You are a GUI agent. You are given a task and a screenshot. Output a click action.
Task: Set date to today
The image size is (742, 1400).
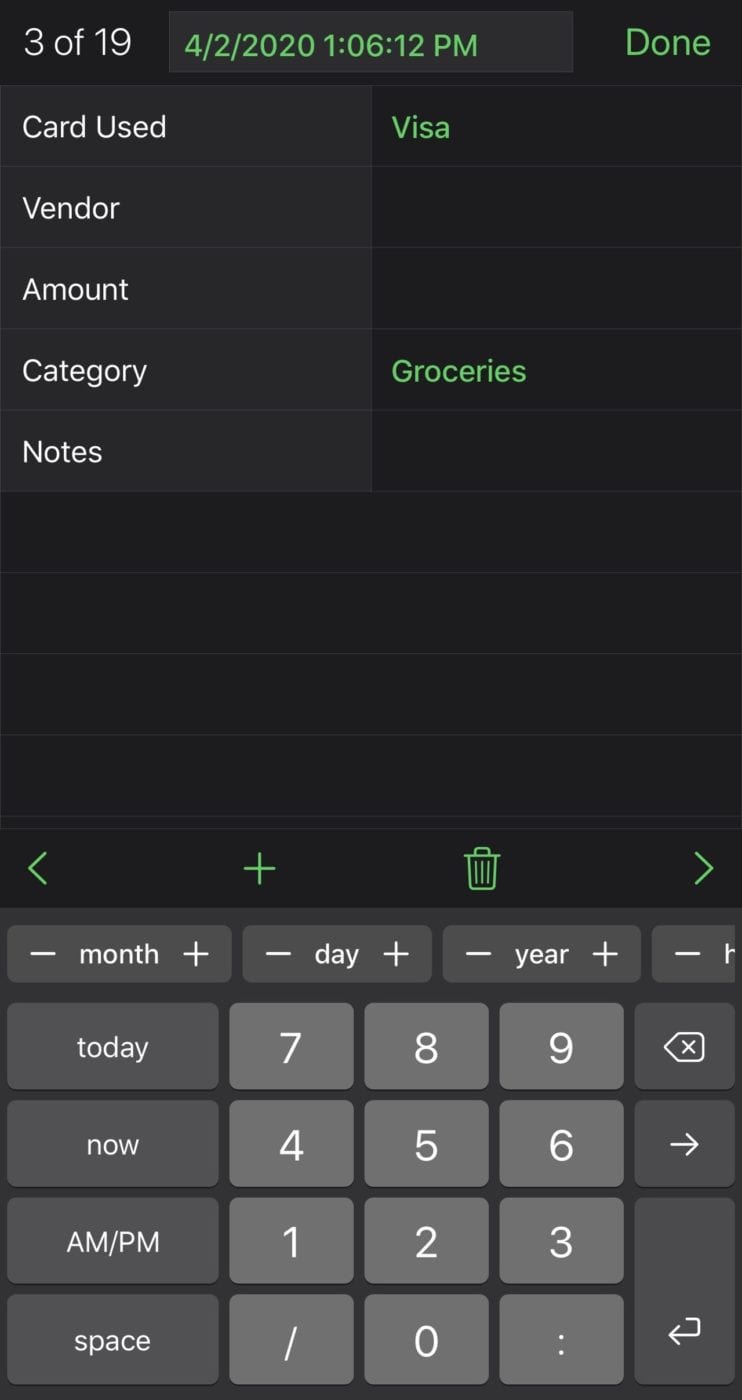(112, 1047)
